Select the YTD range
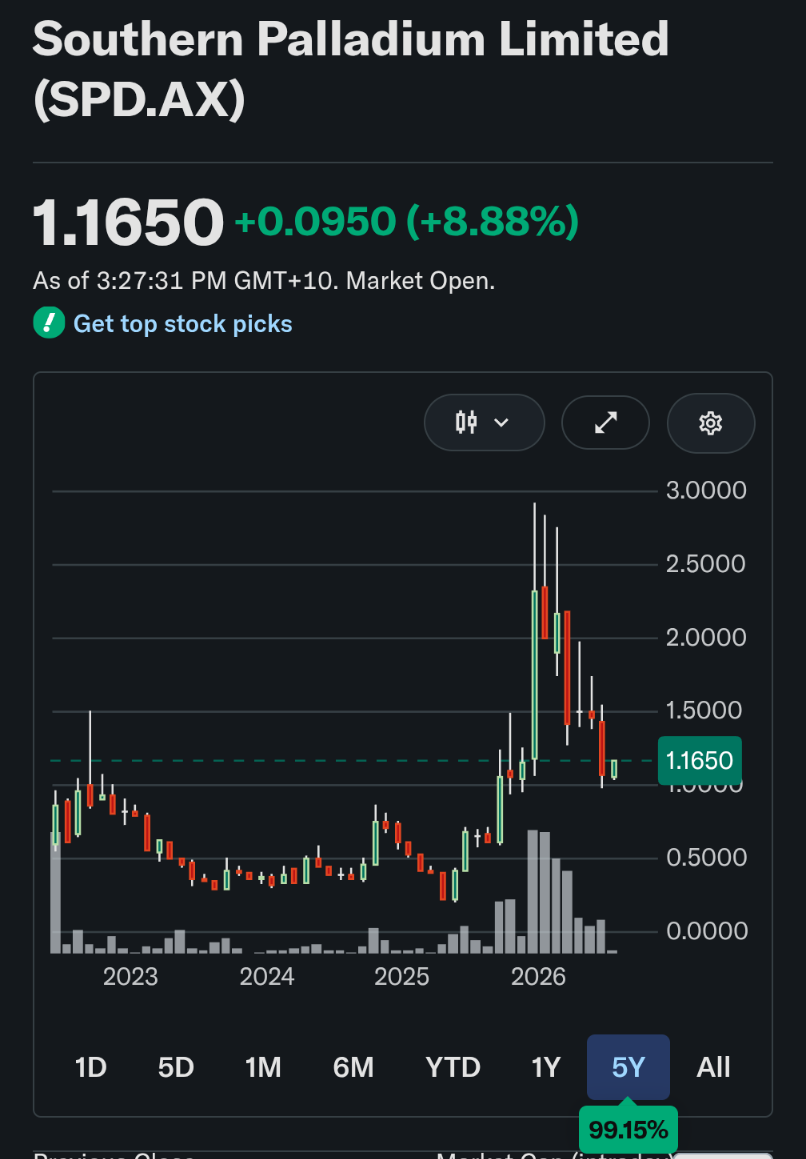This screenshot has height=1159, width=806. point(453,1067)
